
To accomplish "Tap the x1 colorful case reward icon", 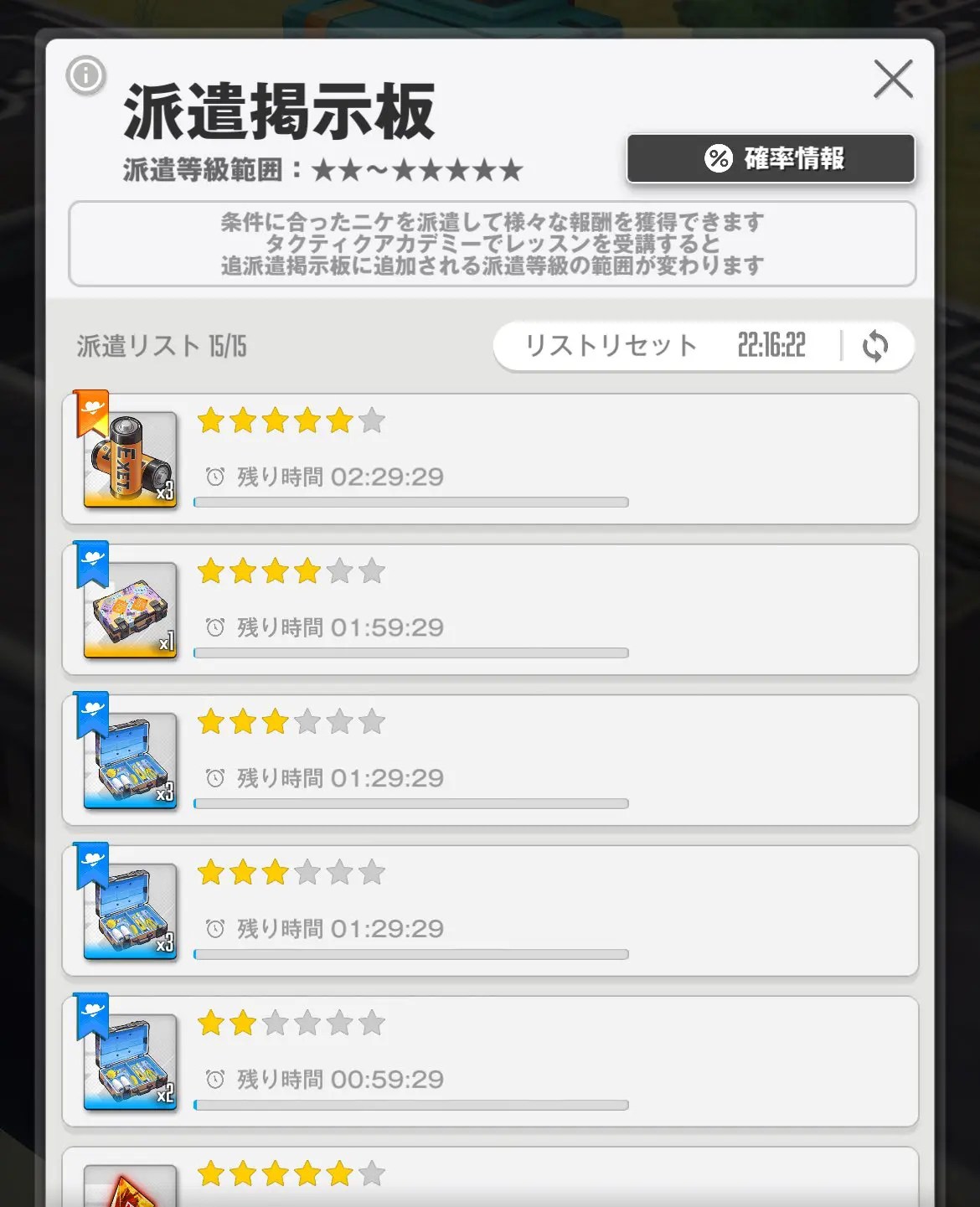I will click(x=131, y=610).
